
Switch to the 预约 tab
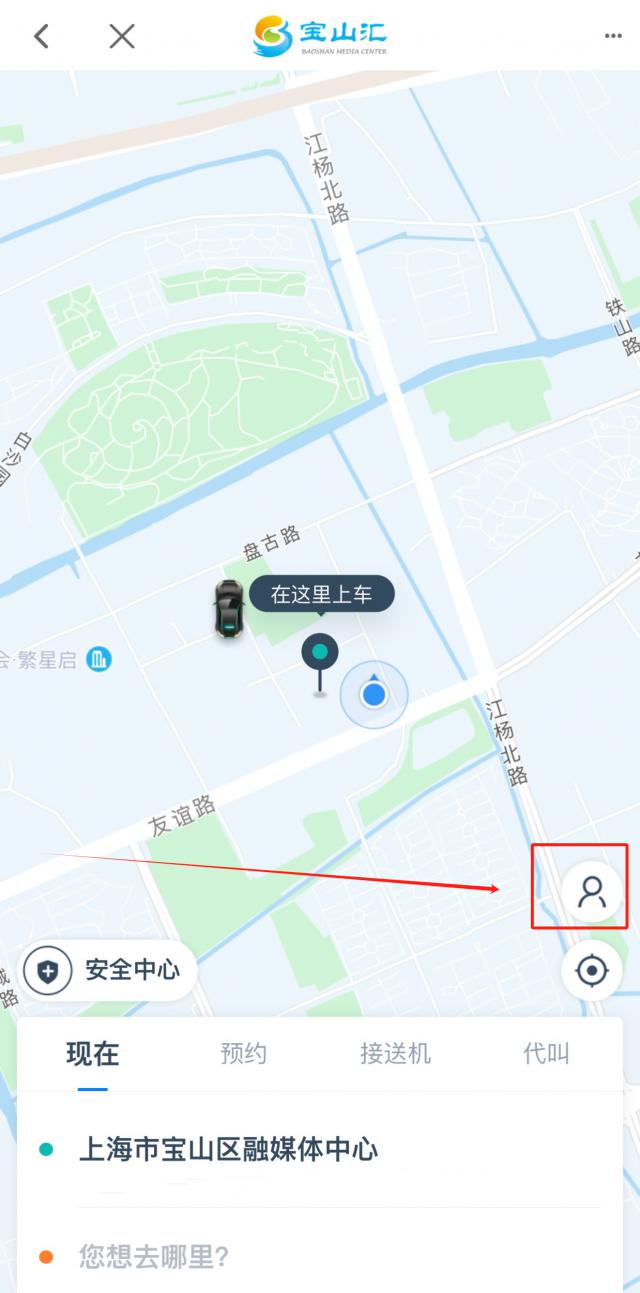tap(243, 1053)
